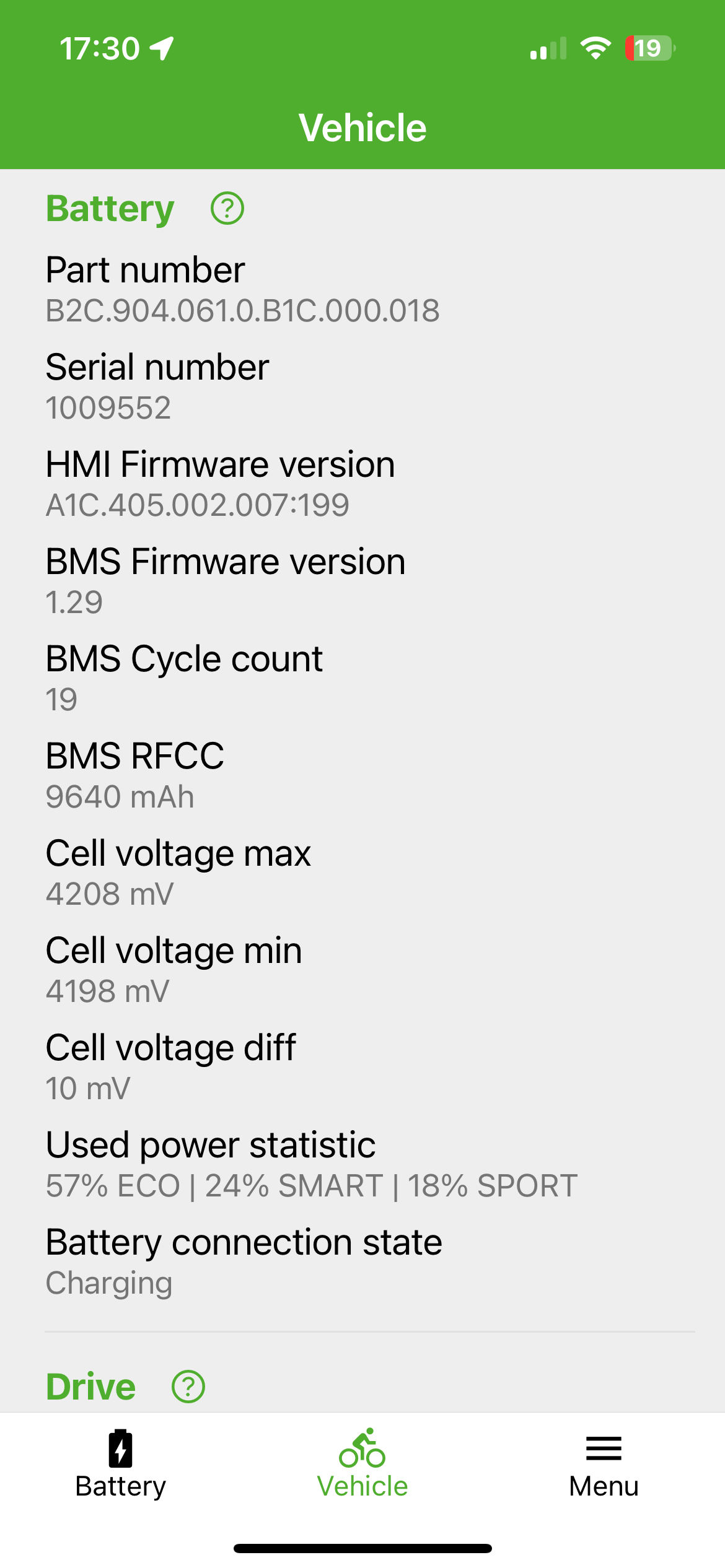This screenshot has width=725, height=1568.
Task: Switch to the Battery tab
Action: 120,1465
